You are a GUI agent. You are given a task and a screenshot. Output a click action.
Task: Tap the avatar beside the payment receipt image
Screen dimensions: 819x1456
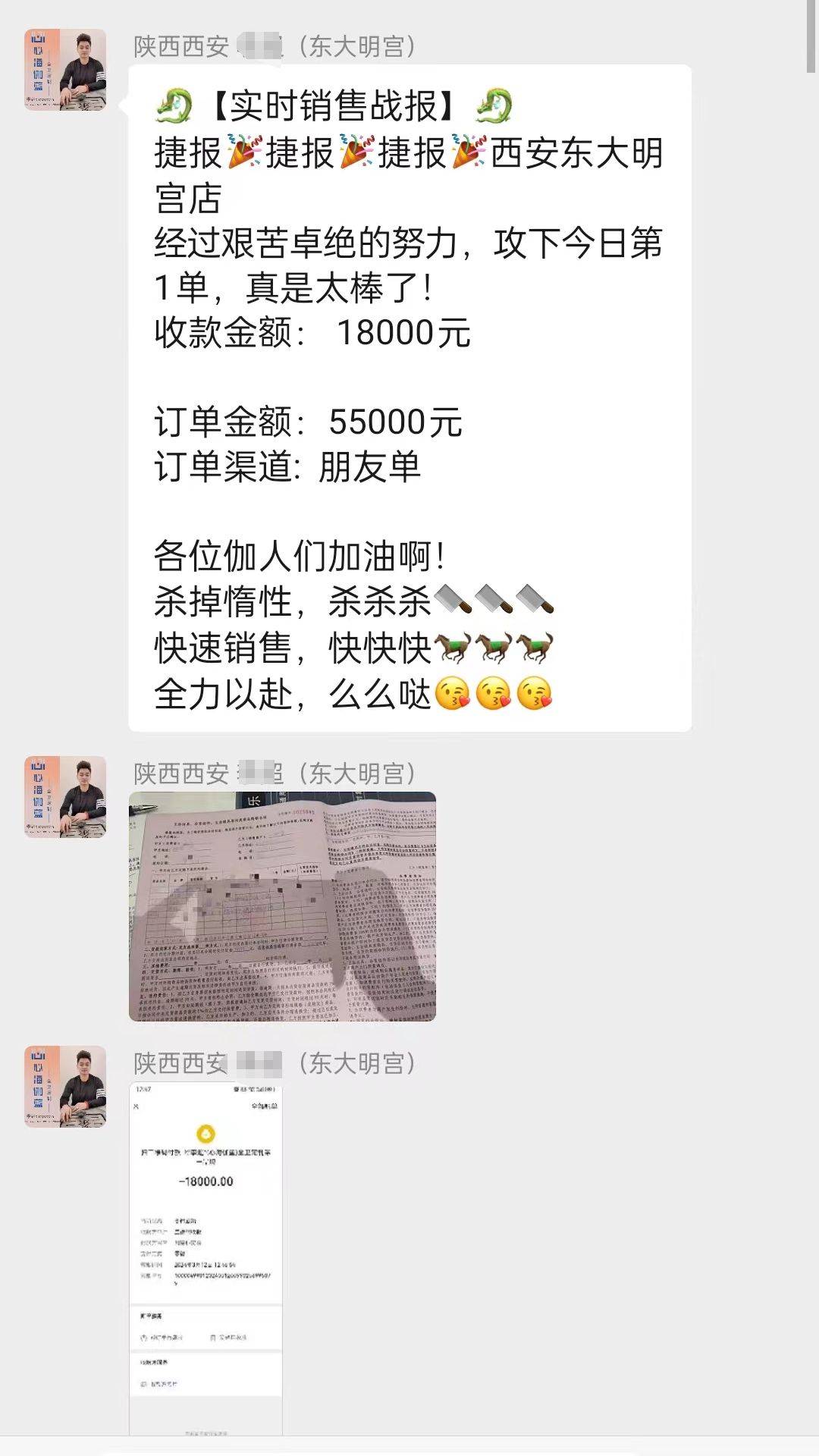coord(65,1087)
